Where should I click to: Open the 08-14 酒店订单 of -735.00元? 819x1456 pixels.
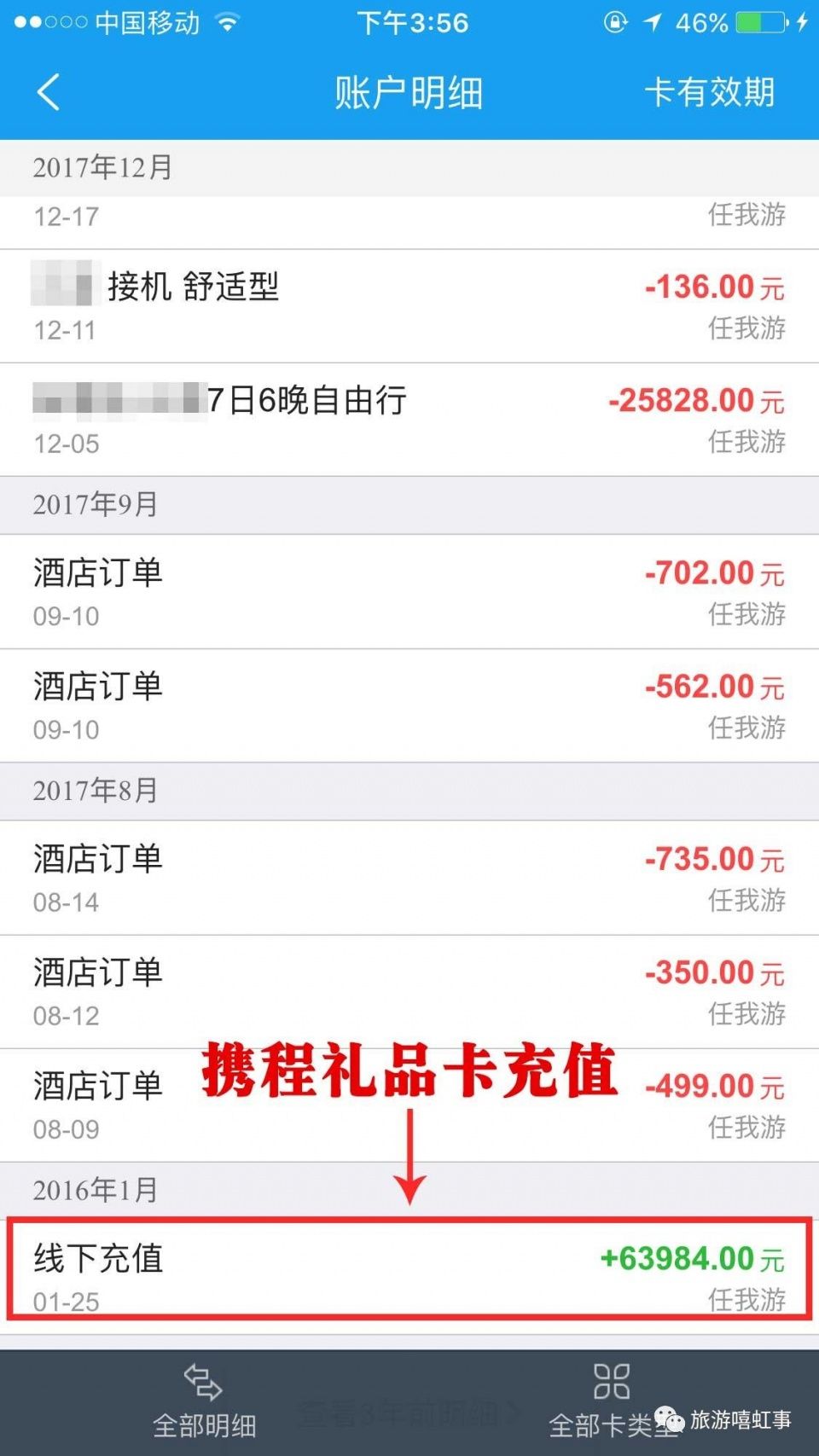pyautogui.click(x=409, y=878)
